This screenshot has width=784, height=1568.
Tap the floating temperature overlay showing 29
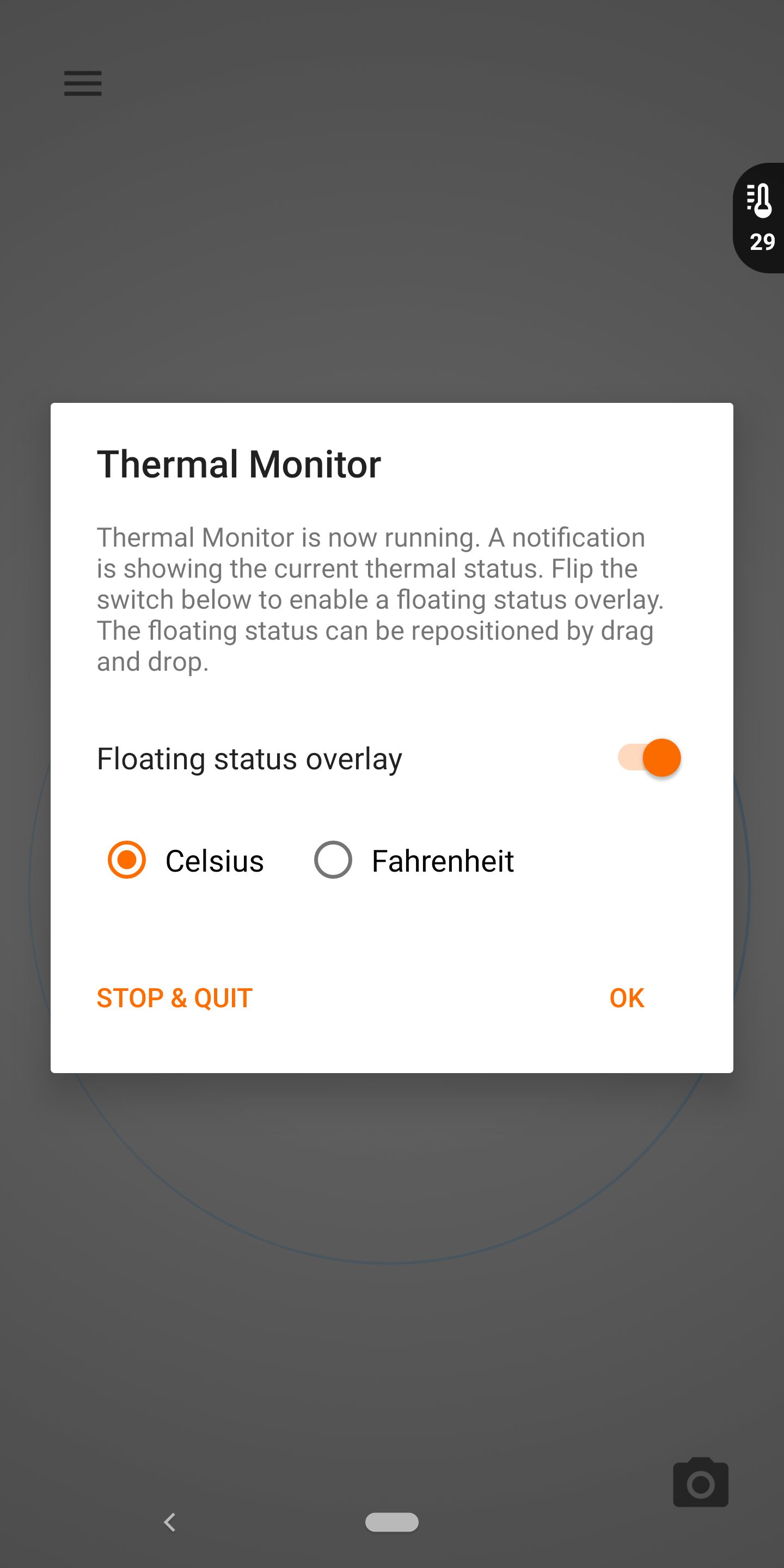(x=759, y=218)
